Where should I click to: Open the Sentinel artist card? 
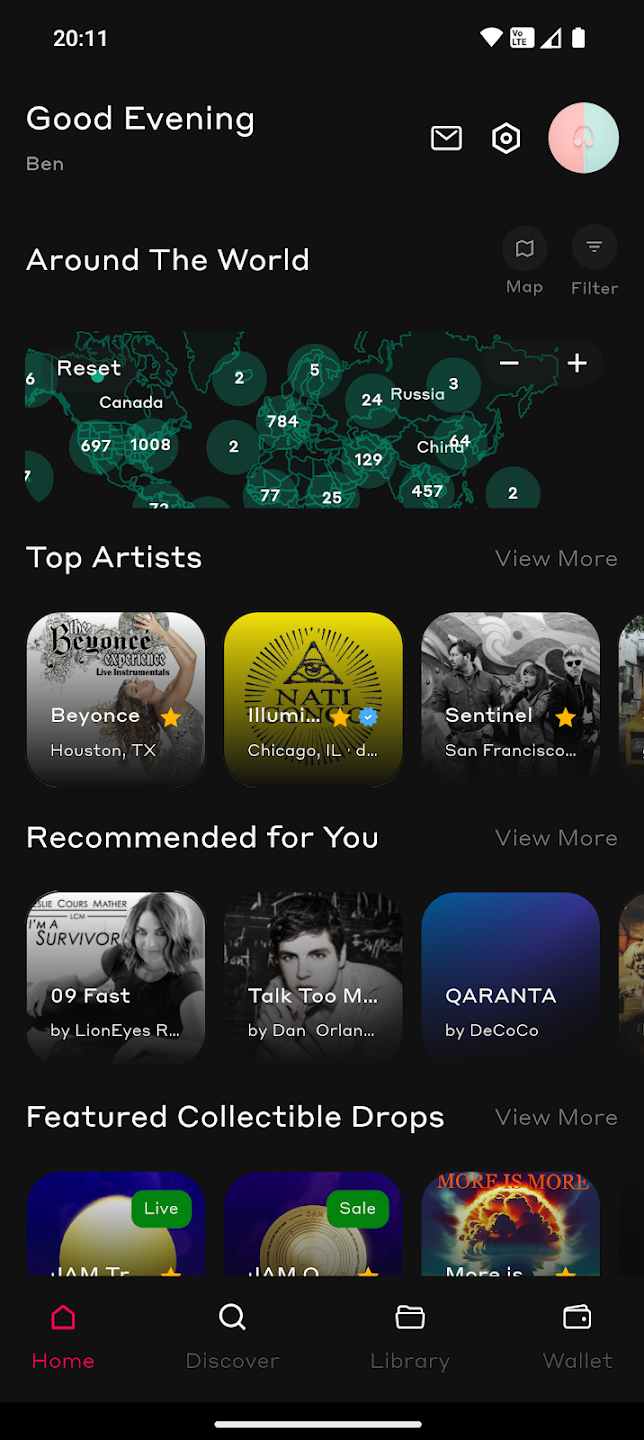tap(510, 700)
